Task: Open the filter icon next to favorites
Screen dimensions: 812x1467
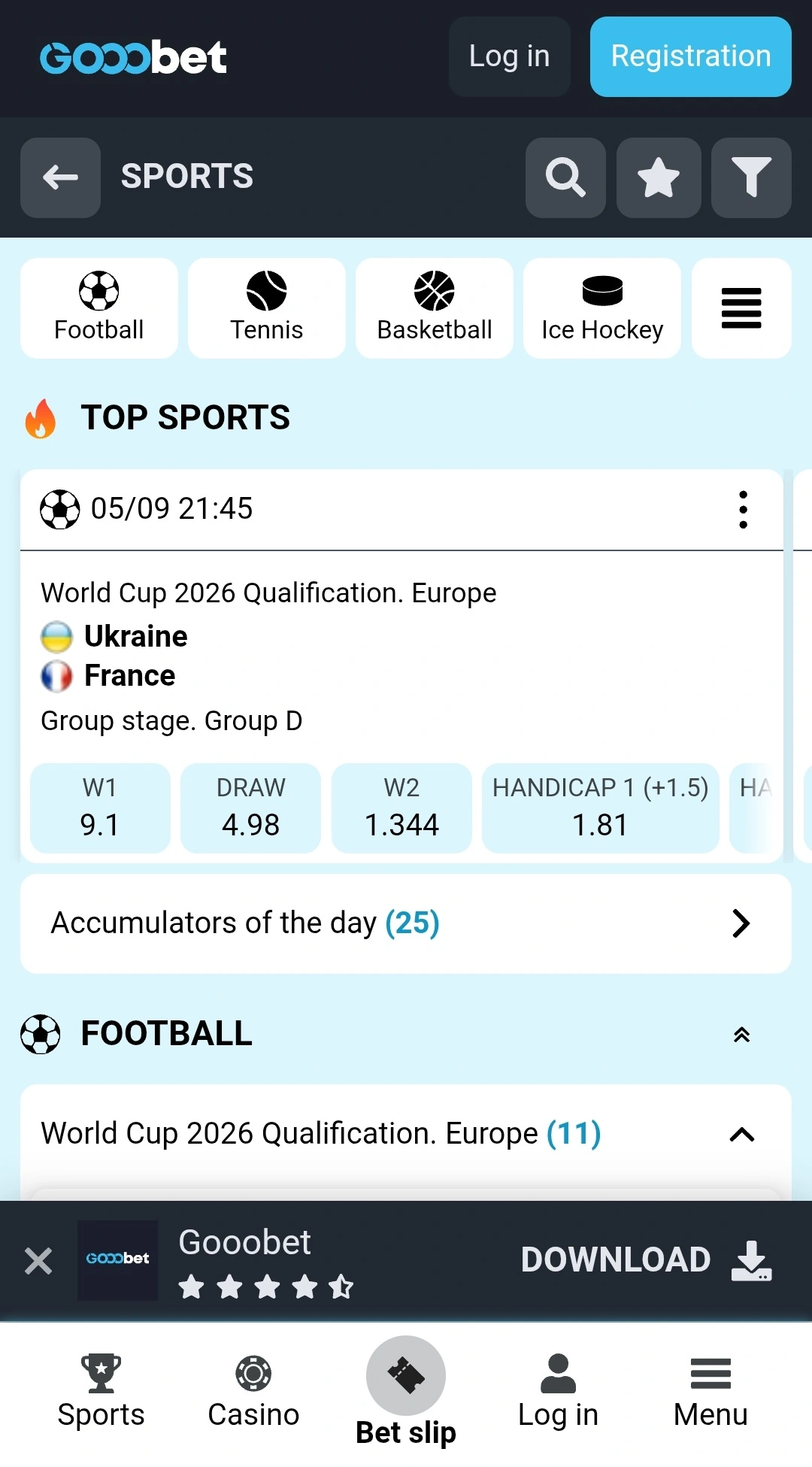Action: [x=751, y=178]
